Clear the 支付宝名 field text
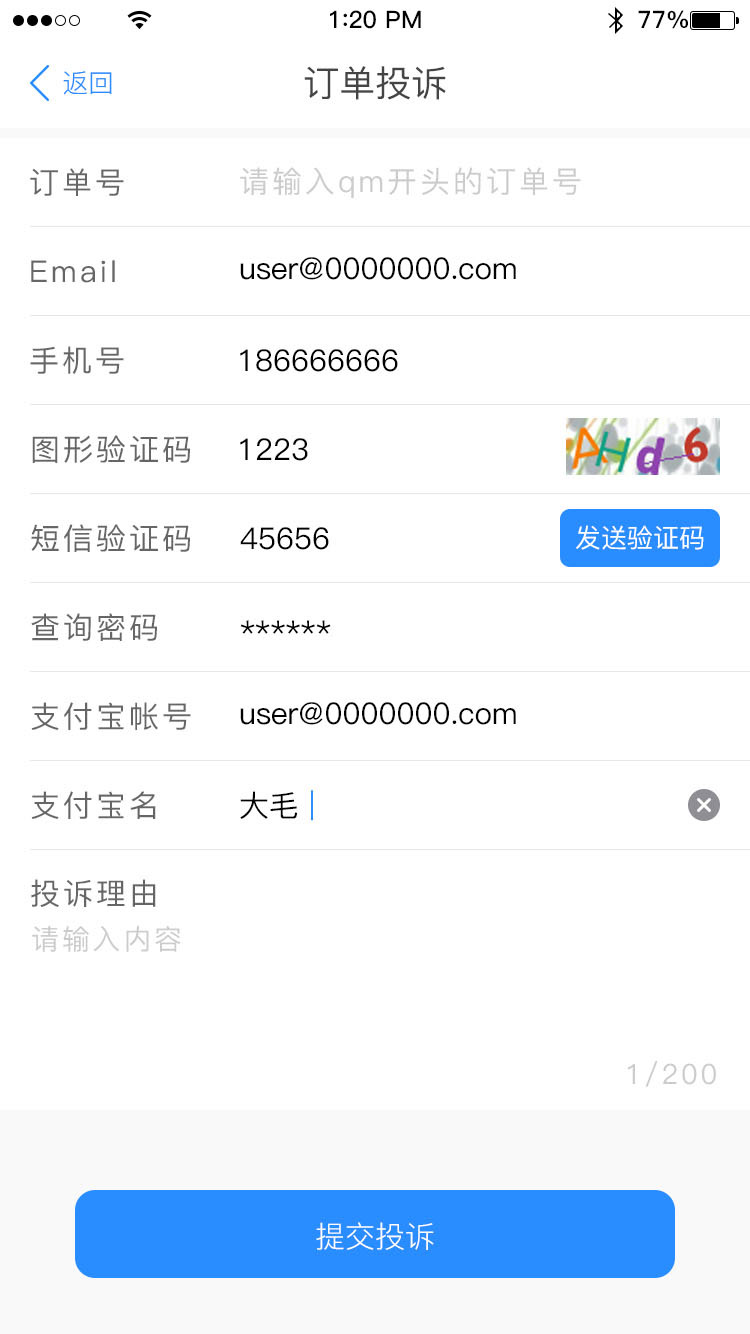750x1334 pixels. pyautogui.click(x=703, y=805)
